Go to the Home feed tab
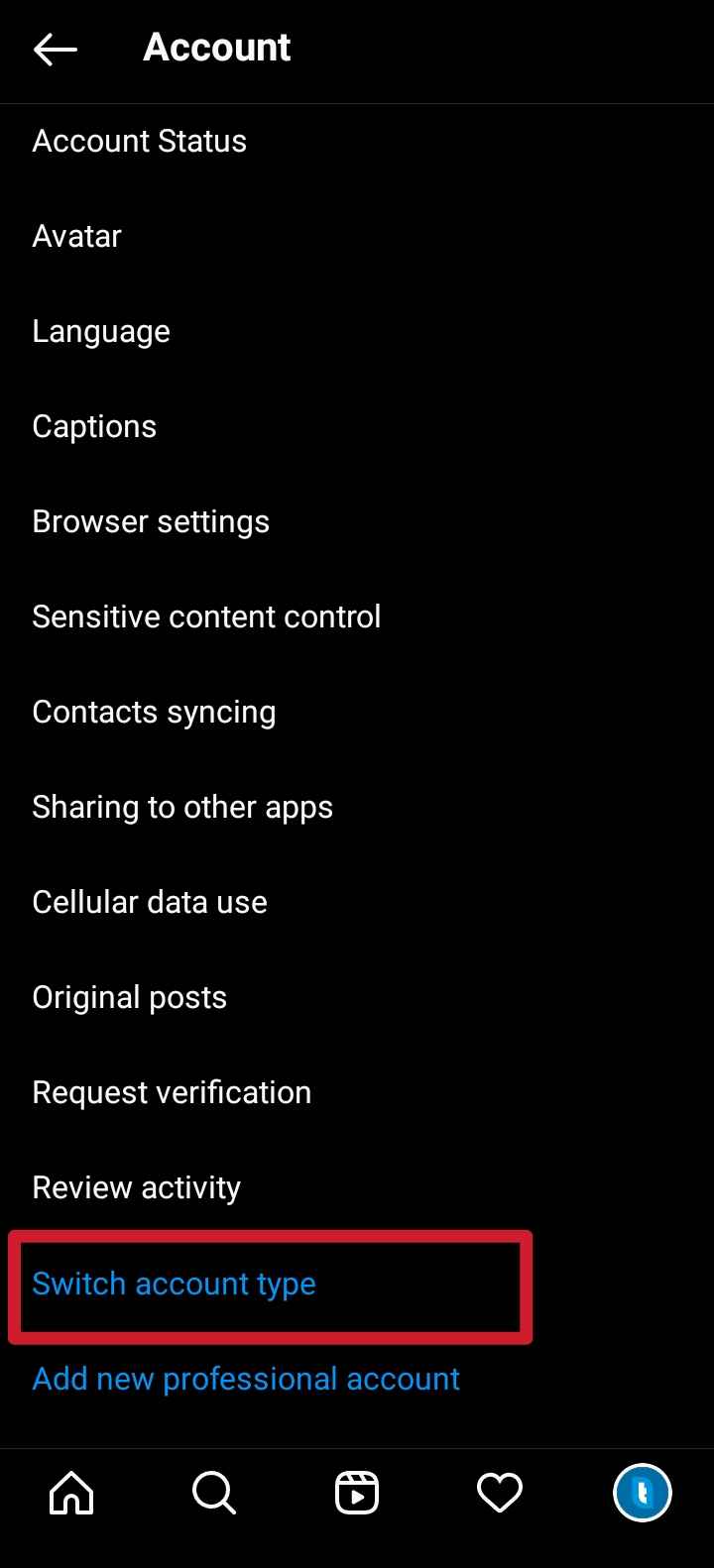This screenshot has height=1568, width=714. pos(71,1493)
